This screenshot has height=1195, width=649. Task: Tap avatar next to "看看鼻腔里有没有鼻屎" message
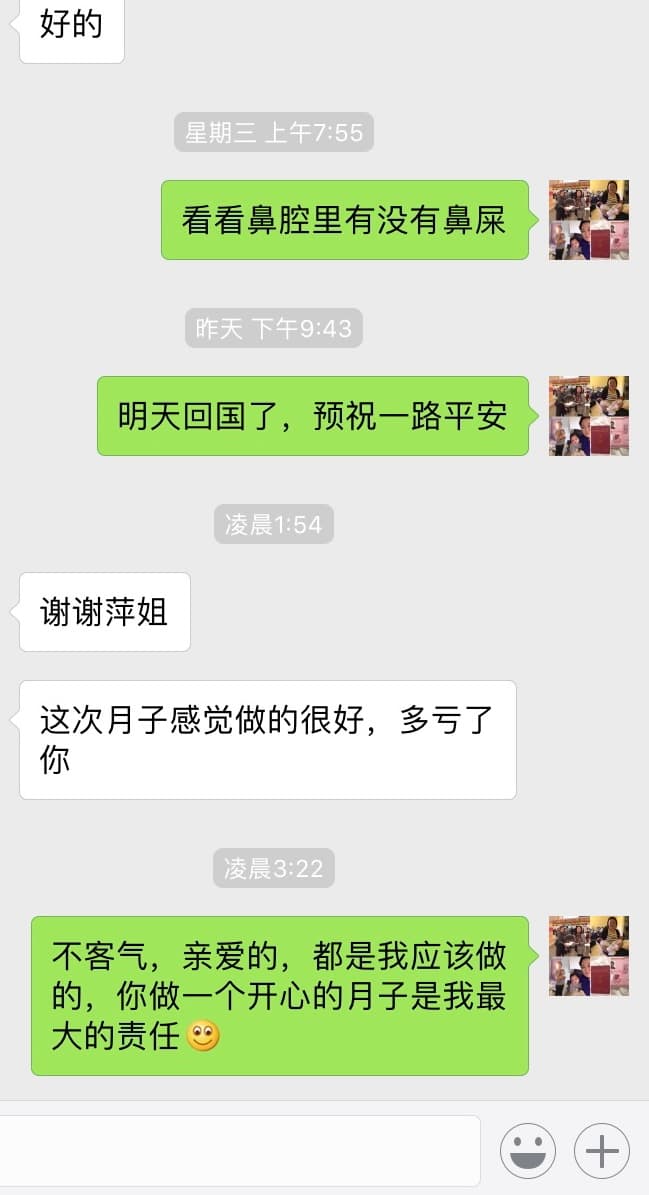[589, 220]
